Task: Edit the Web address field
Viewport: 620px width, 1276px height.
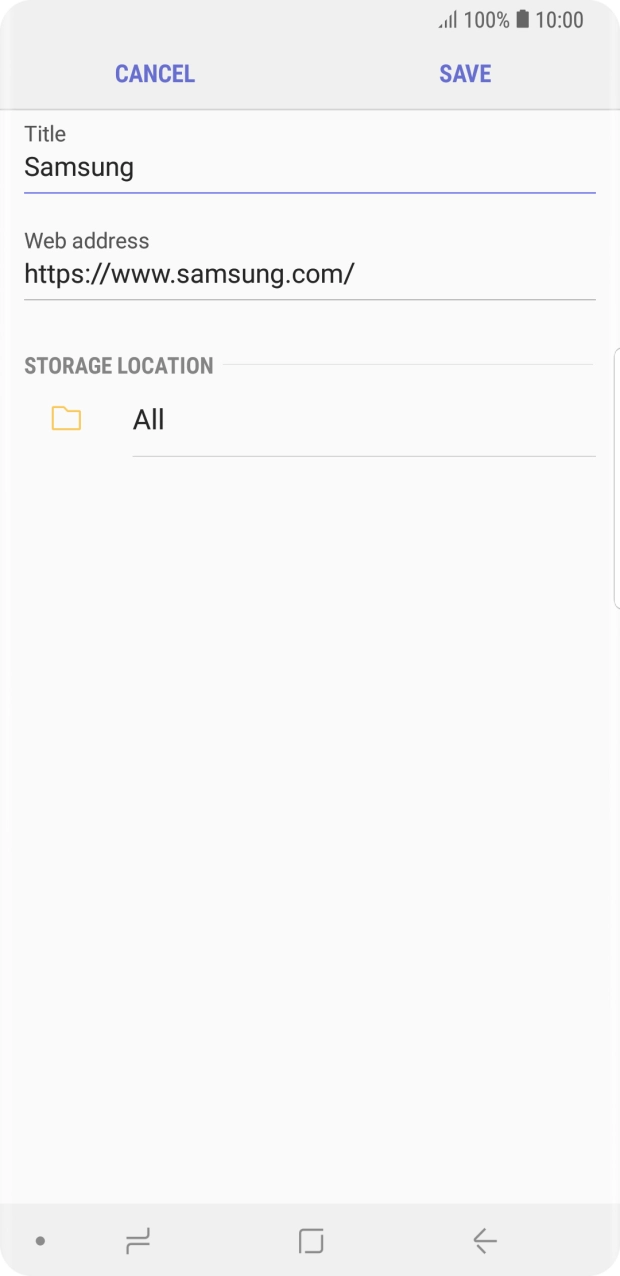Action: coord(308,274)
